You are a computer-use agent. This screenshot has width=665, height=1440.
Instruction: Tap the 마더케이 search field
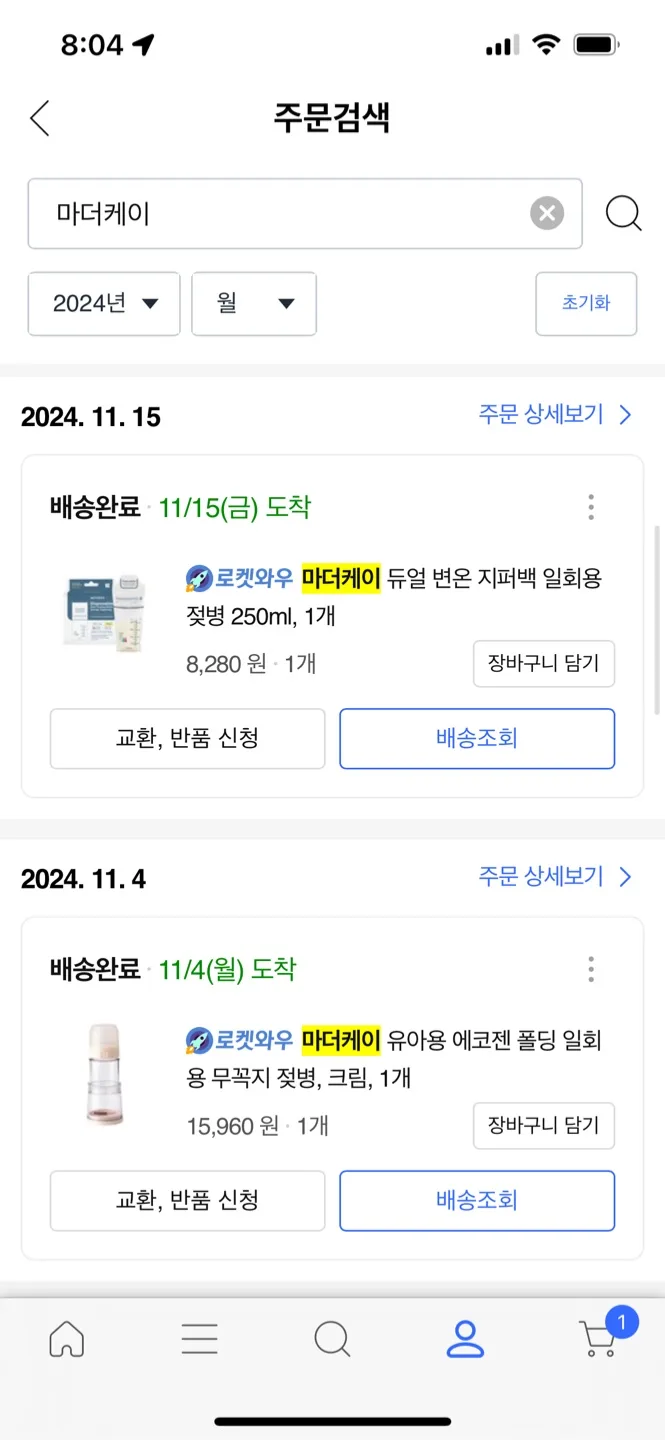pyautogui.click(x=280, y=213)
